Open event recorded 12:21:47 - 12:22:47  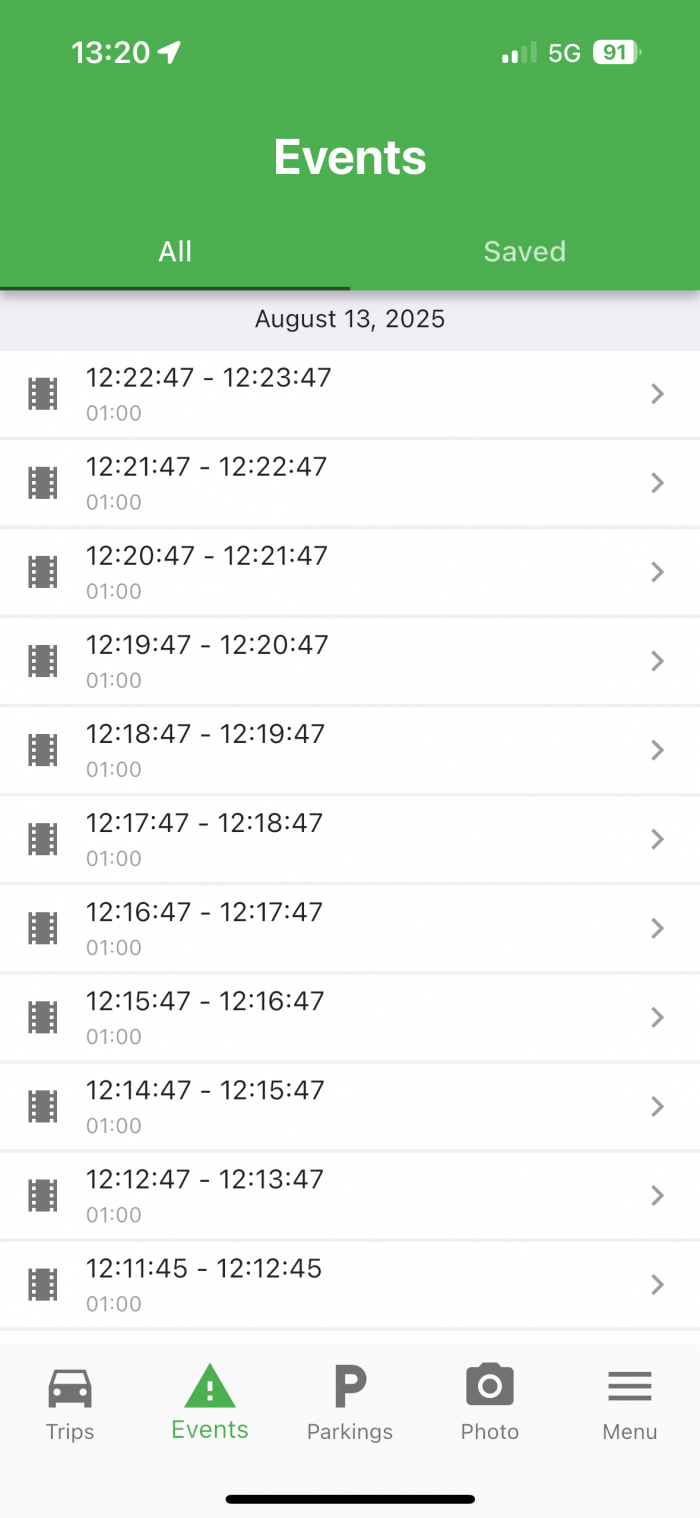tap(350, 483)
